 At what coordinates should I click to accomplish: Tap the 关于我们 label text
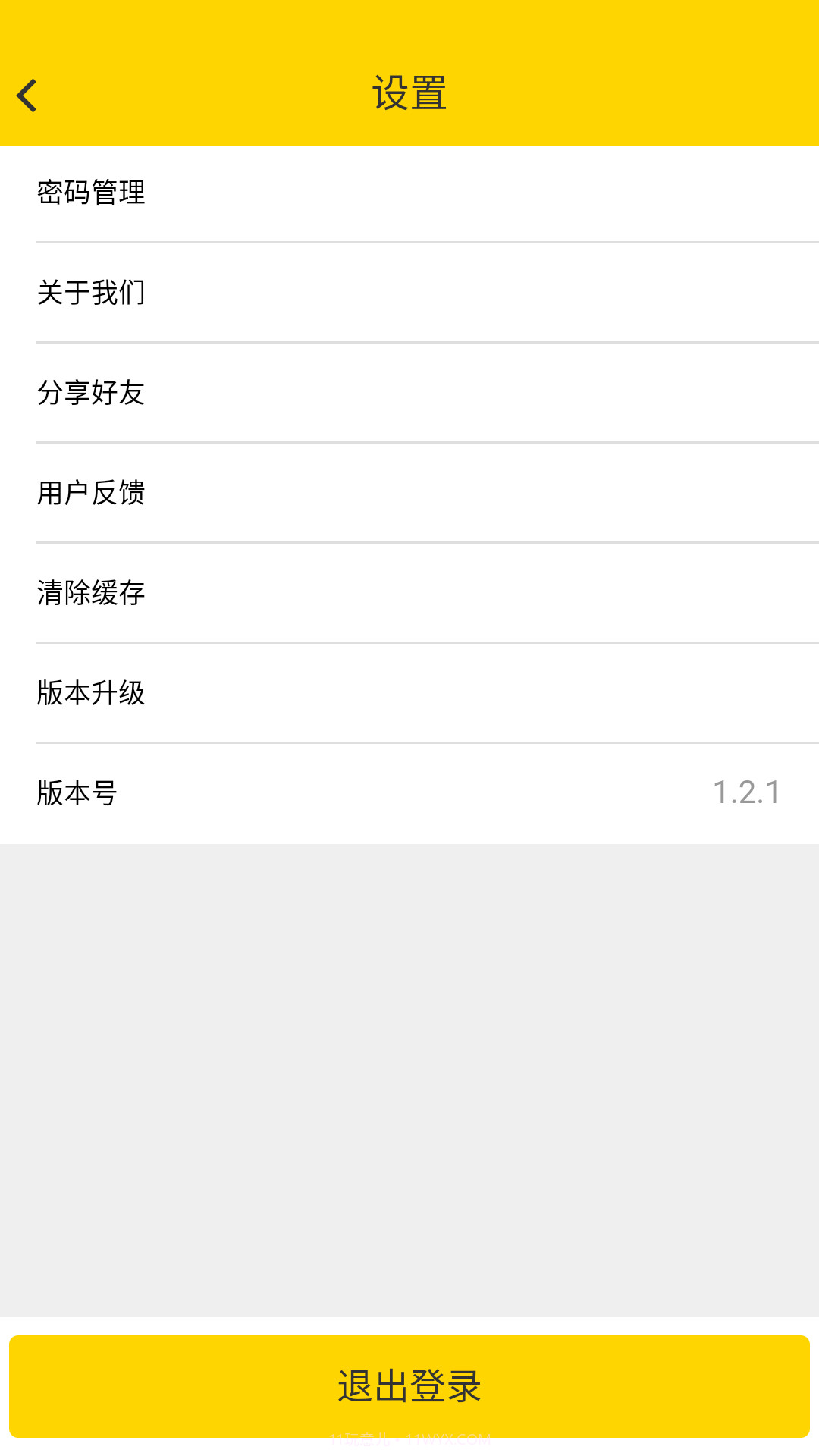(91, 293)
